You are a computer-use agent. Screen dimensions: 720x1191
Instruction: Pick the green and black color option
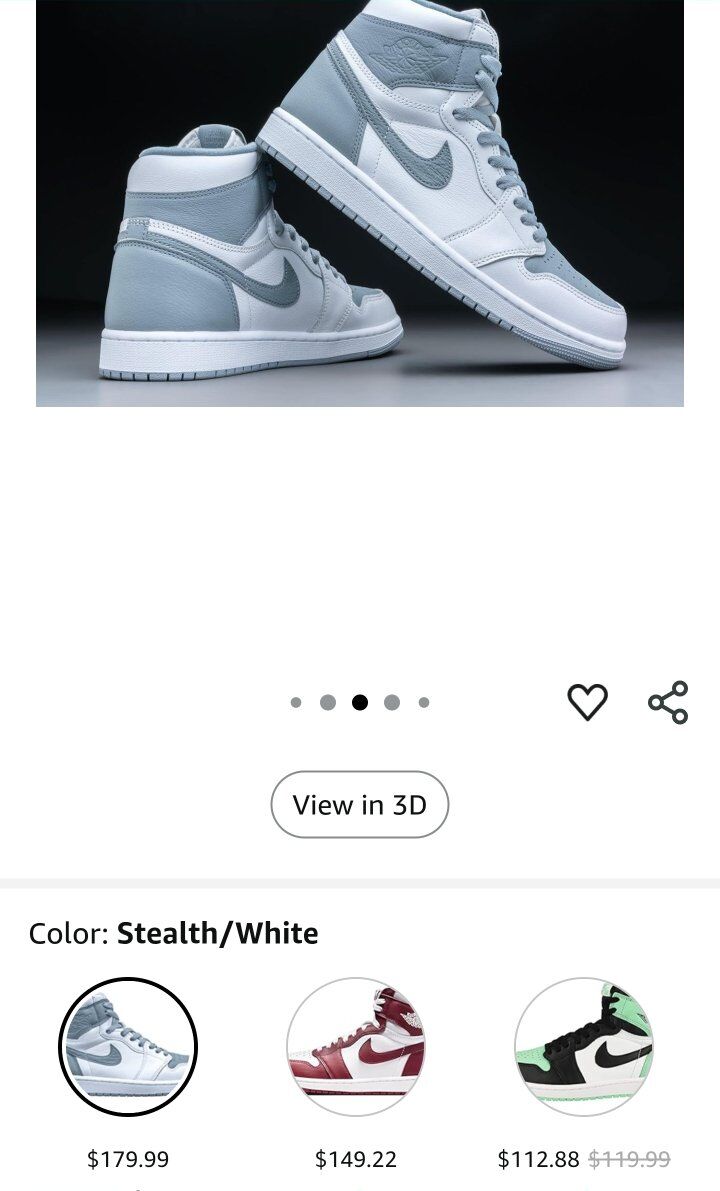(584, 1047)
